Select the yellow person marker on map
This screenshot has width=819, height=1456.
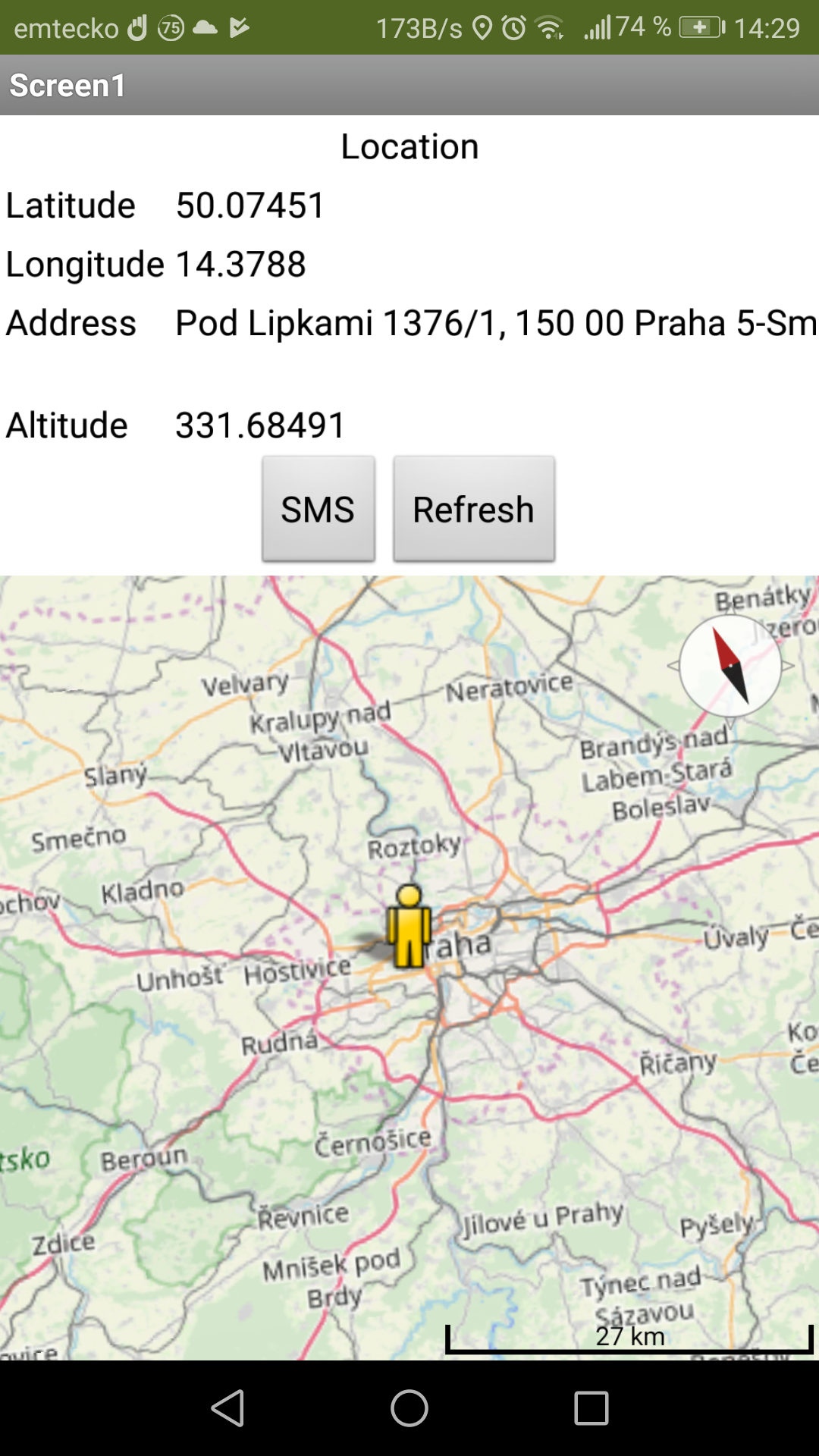tap(409, 927)
